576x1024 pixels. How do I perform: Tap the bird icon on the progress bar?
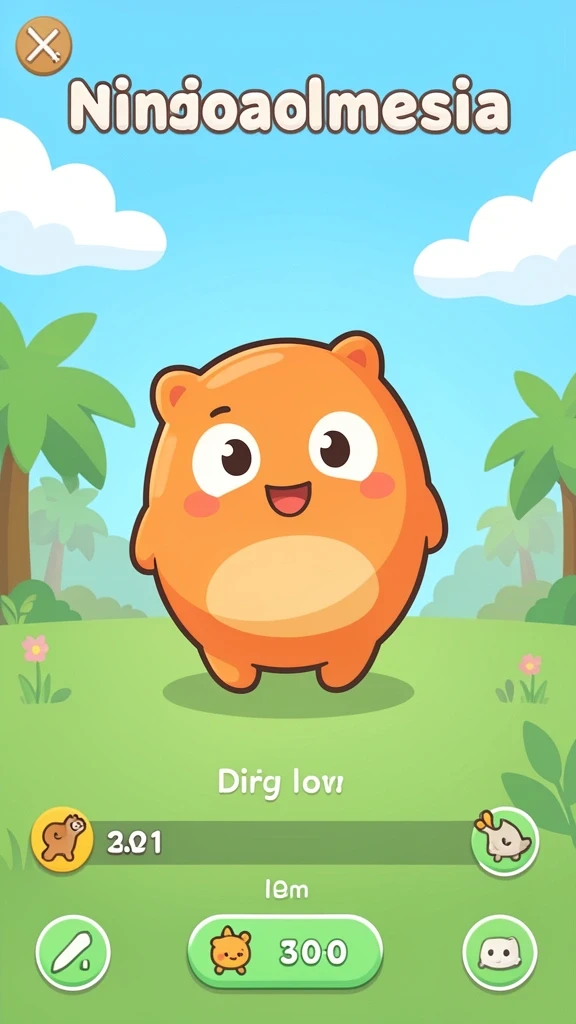[504, 840]
